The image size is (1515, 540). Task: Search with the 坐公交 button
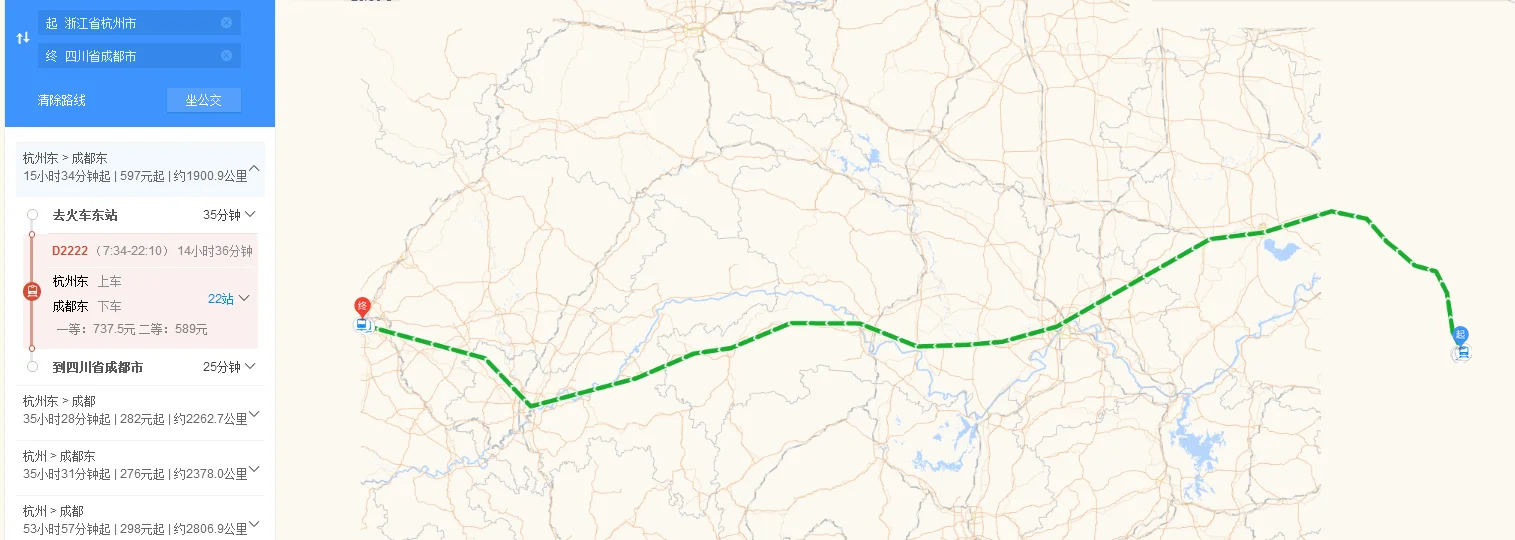click(x=203, y=100)
